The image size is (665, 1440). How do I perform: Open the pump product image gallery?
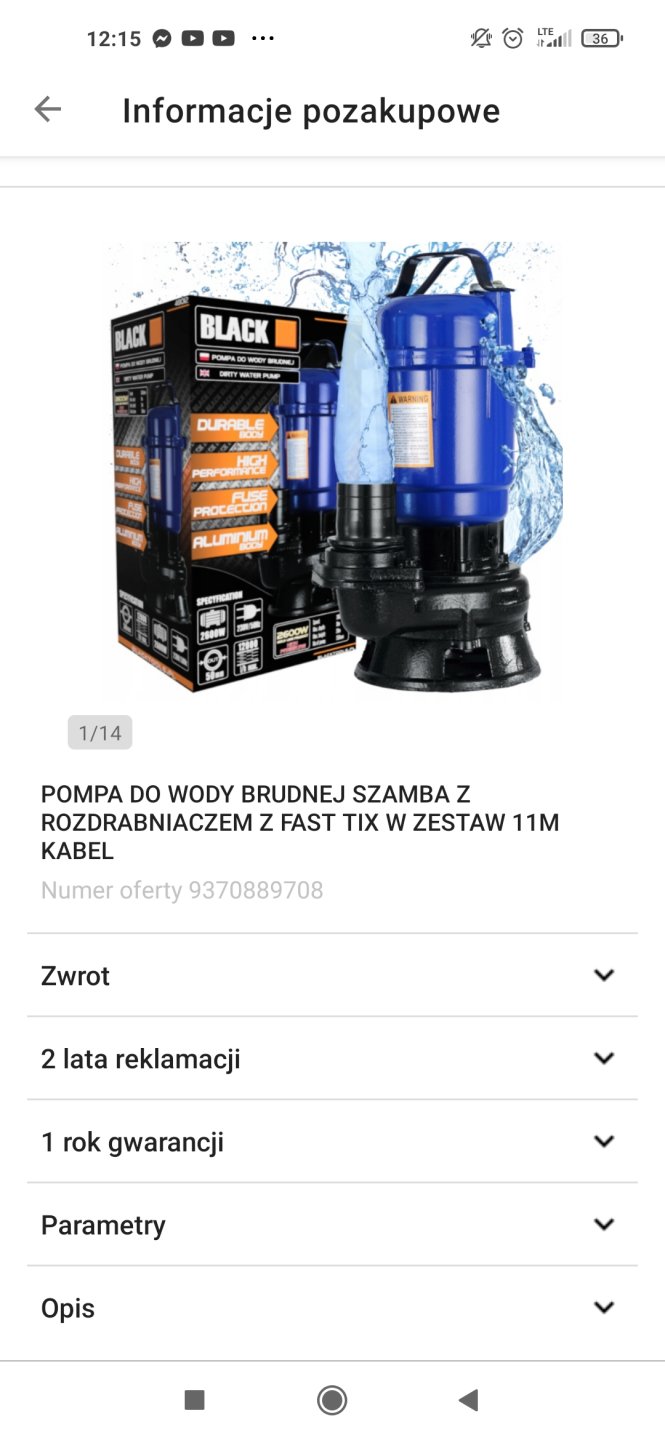[x=333, y=470]
